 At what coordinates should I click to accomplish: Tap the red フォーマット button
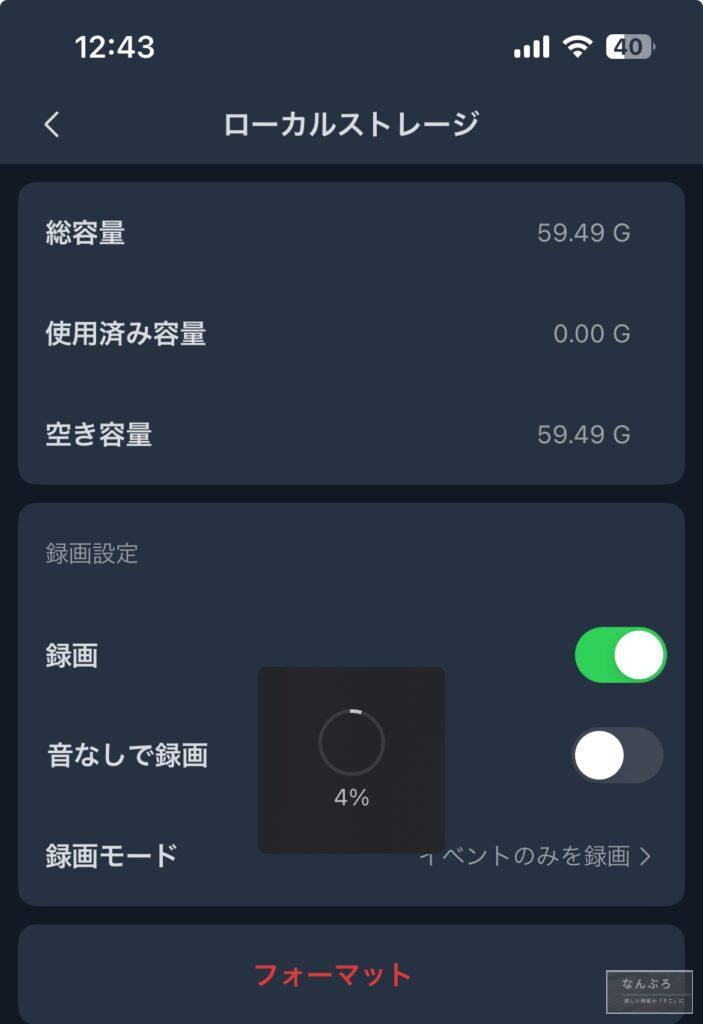point(332,974)
